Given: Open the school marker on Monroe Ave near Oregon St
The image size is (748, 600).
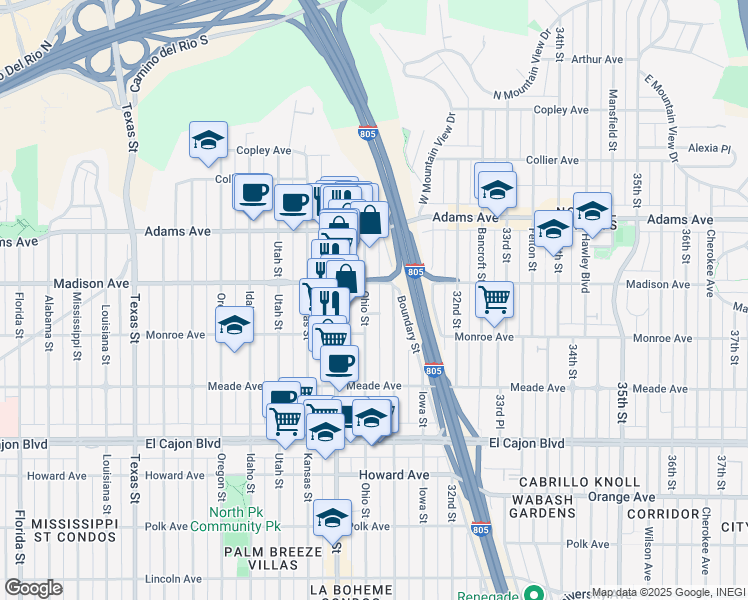Looking at the screenshot, I should click(235, 325).
